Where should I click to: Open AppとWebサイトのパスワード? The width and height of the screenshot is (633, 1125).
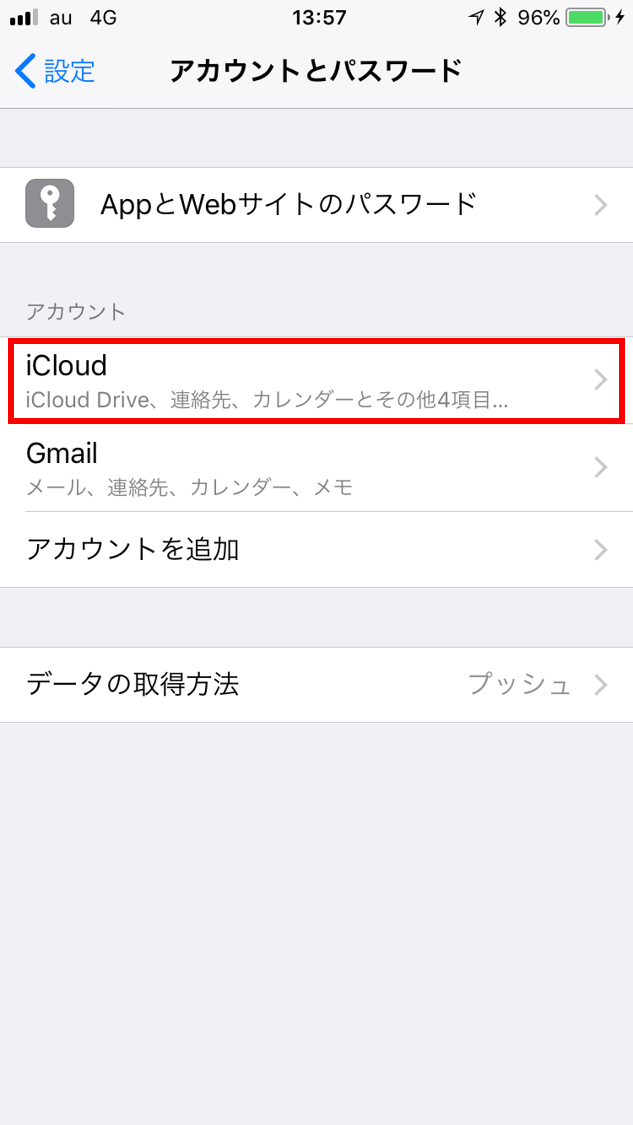[x=316, y=205]
